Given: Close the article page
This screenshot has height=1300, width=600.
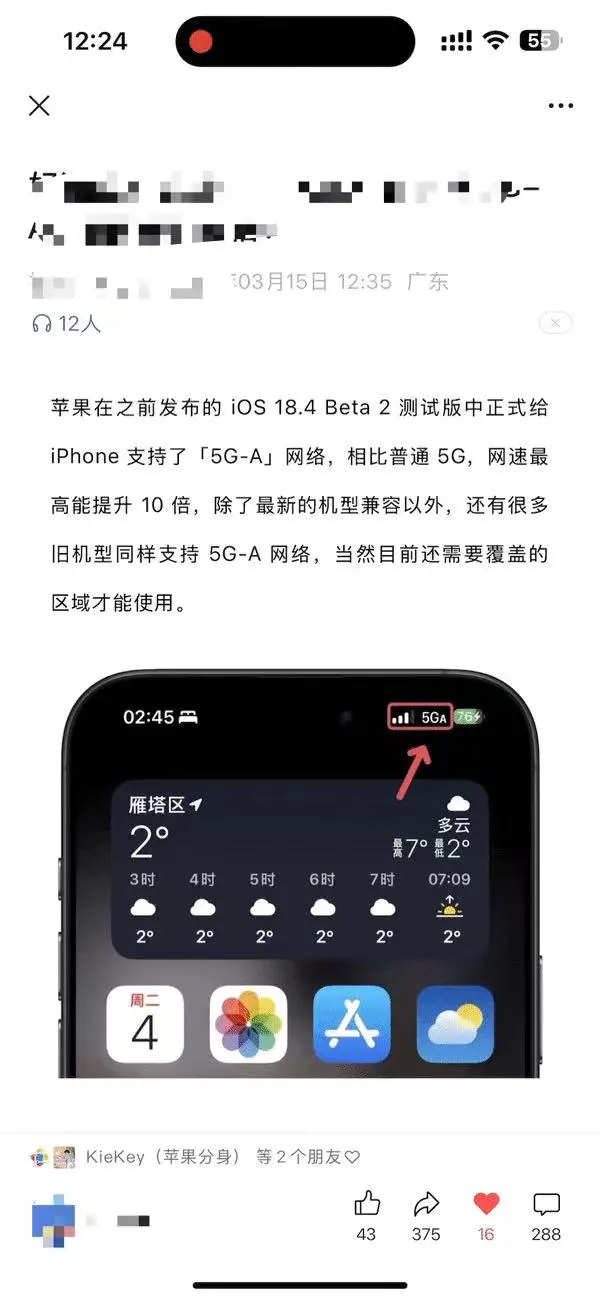Looking at the screenshot, I should pos(39,105).
